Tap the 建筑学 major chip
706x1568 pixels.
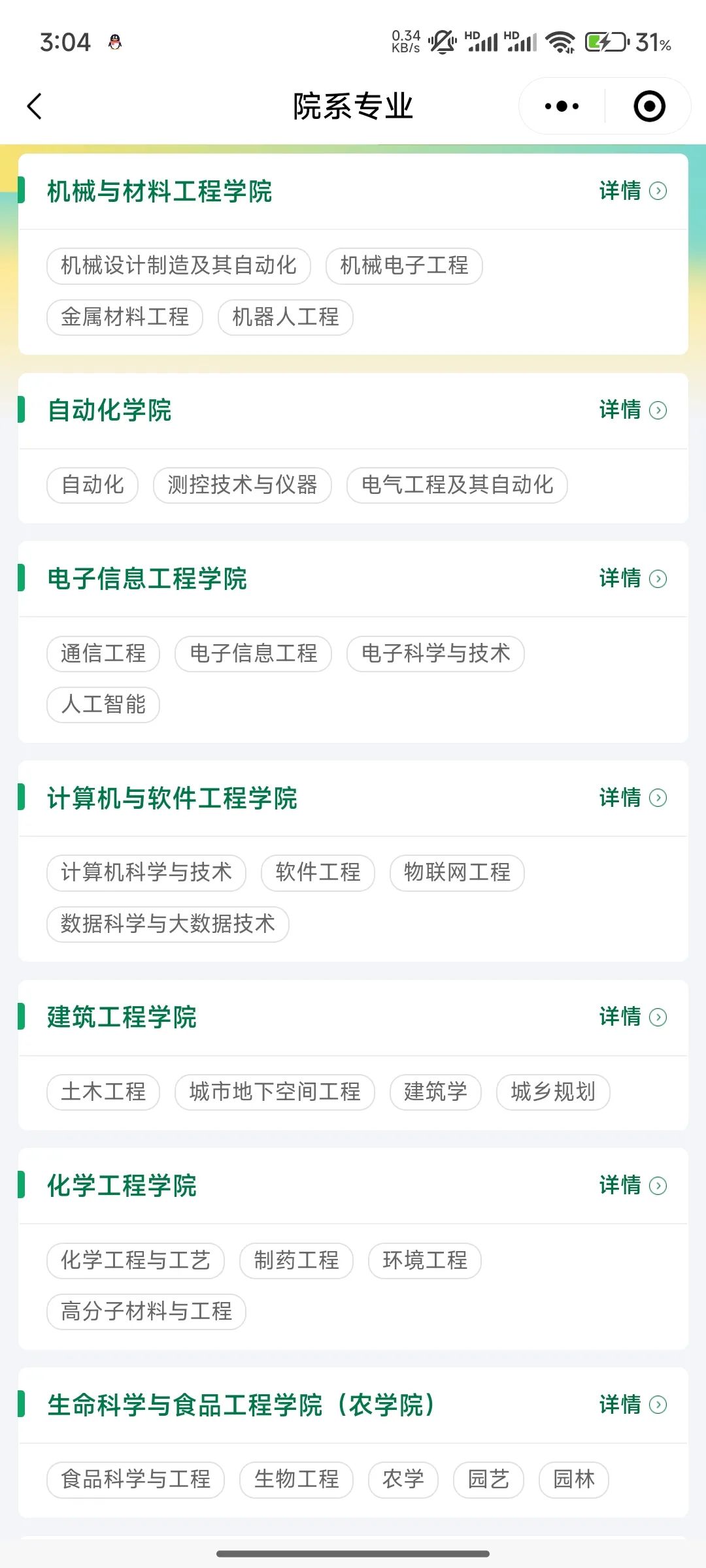pos(435,1092)
